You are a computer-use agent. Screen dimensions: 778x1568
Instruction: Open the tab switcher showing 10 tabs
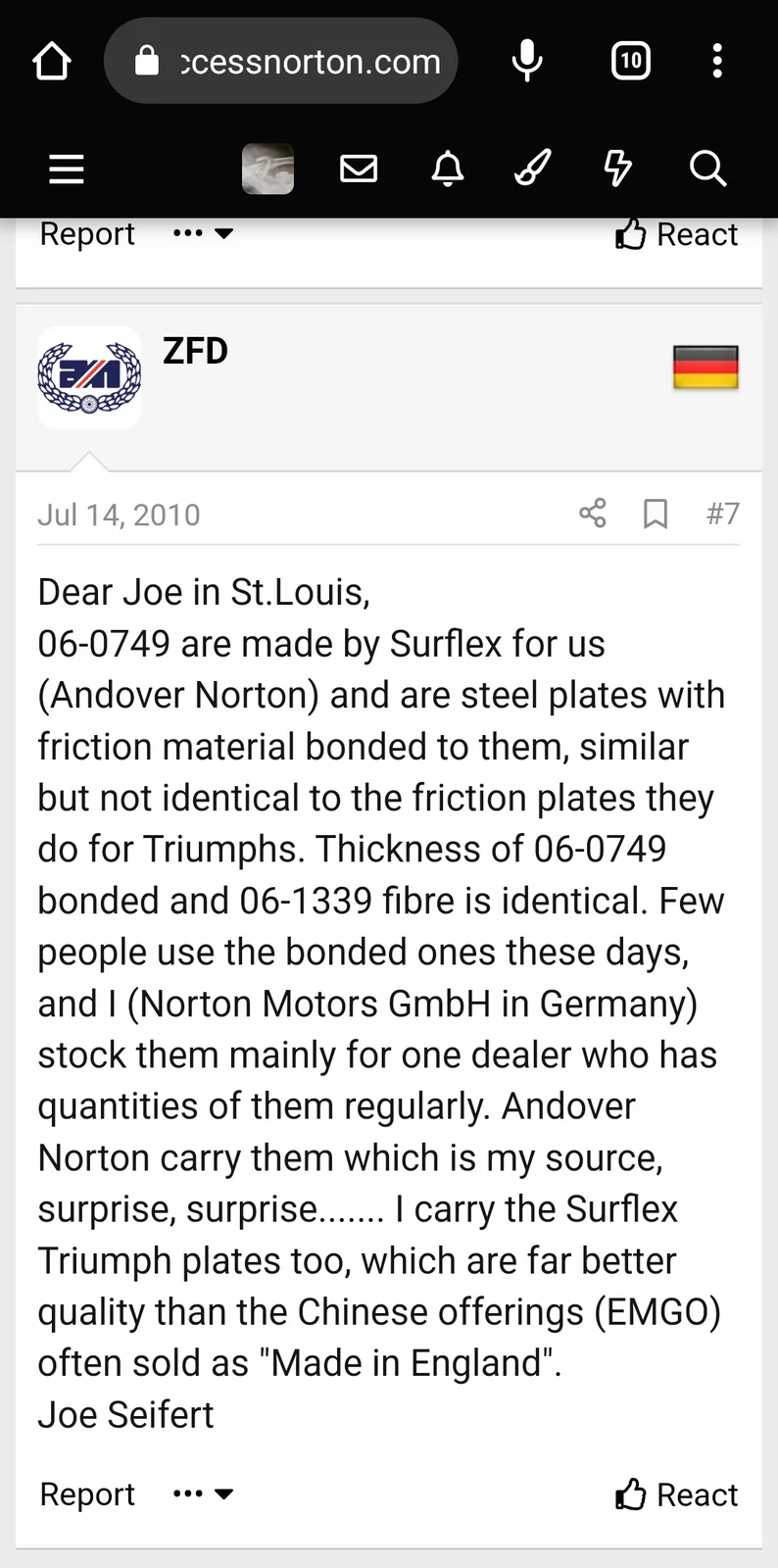[x=630, y=61]
